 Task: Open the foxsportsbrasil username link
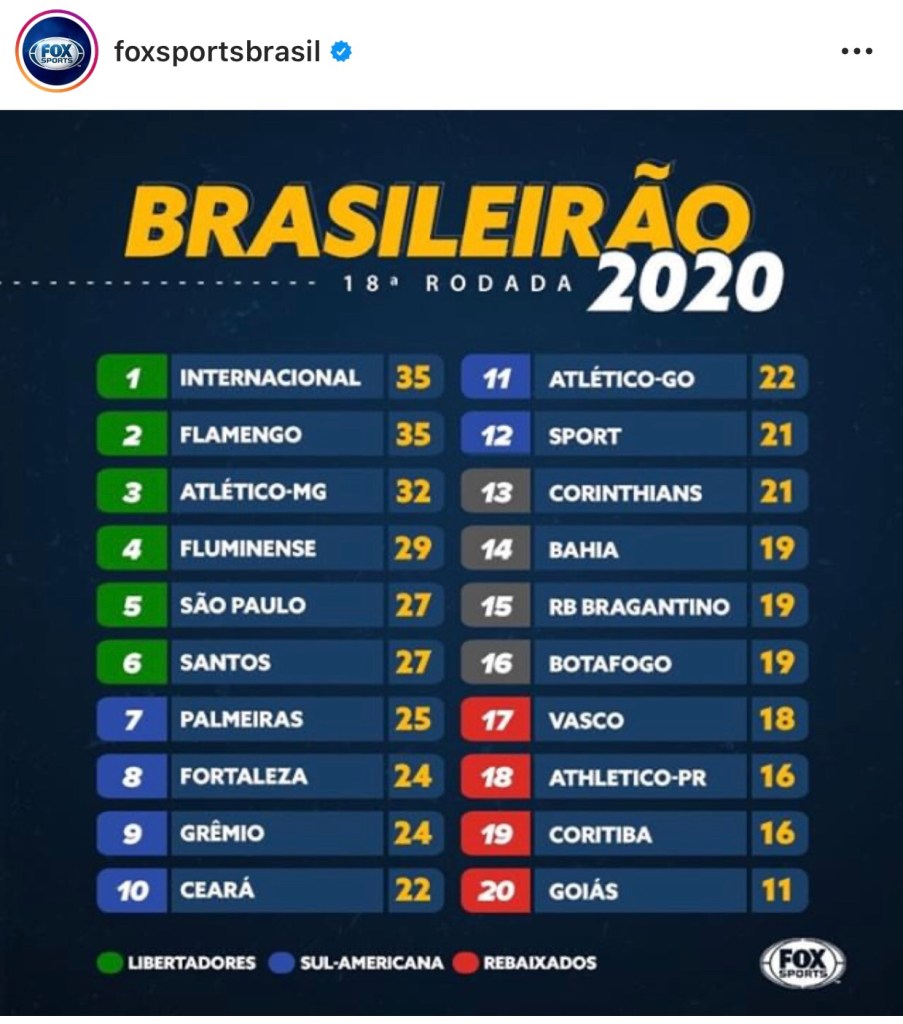[217, 52]
